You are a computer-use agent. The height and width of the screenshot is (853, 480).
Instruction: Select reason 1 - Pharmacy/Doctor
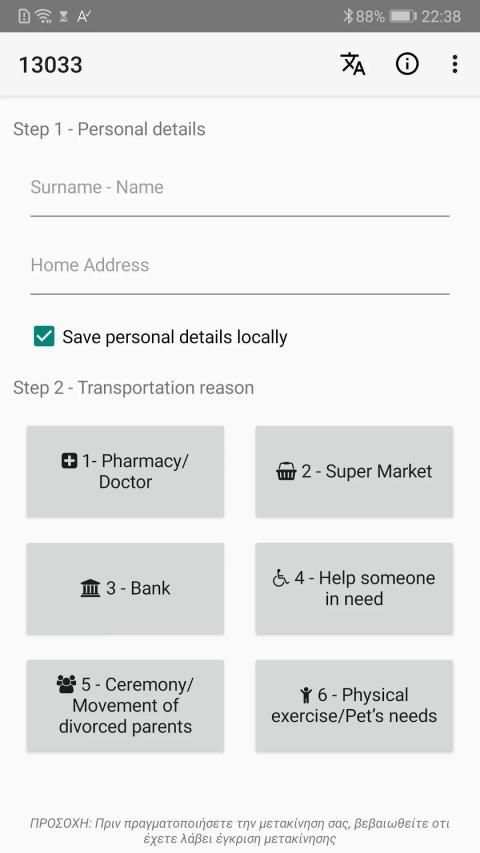click(125, 472)
